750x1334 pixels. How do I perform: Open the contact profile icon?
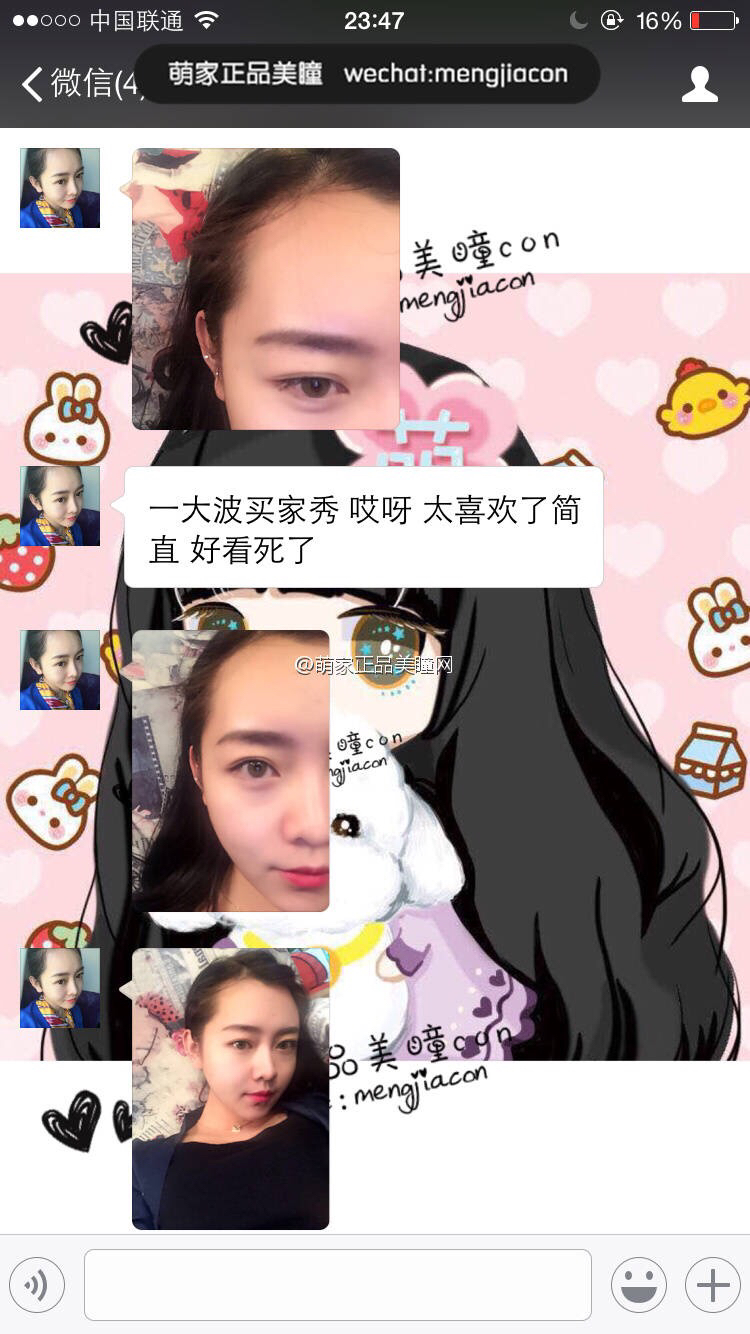(x=699, y=85)
